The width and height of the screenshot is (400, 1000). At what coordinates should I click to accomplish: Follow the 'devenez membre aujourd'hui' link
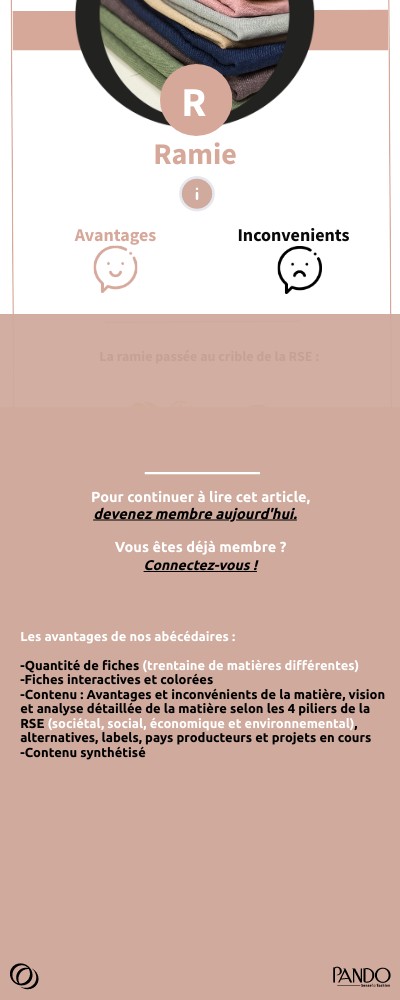click(x=195, y=514)
